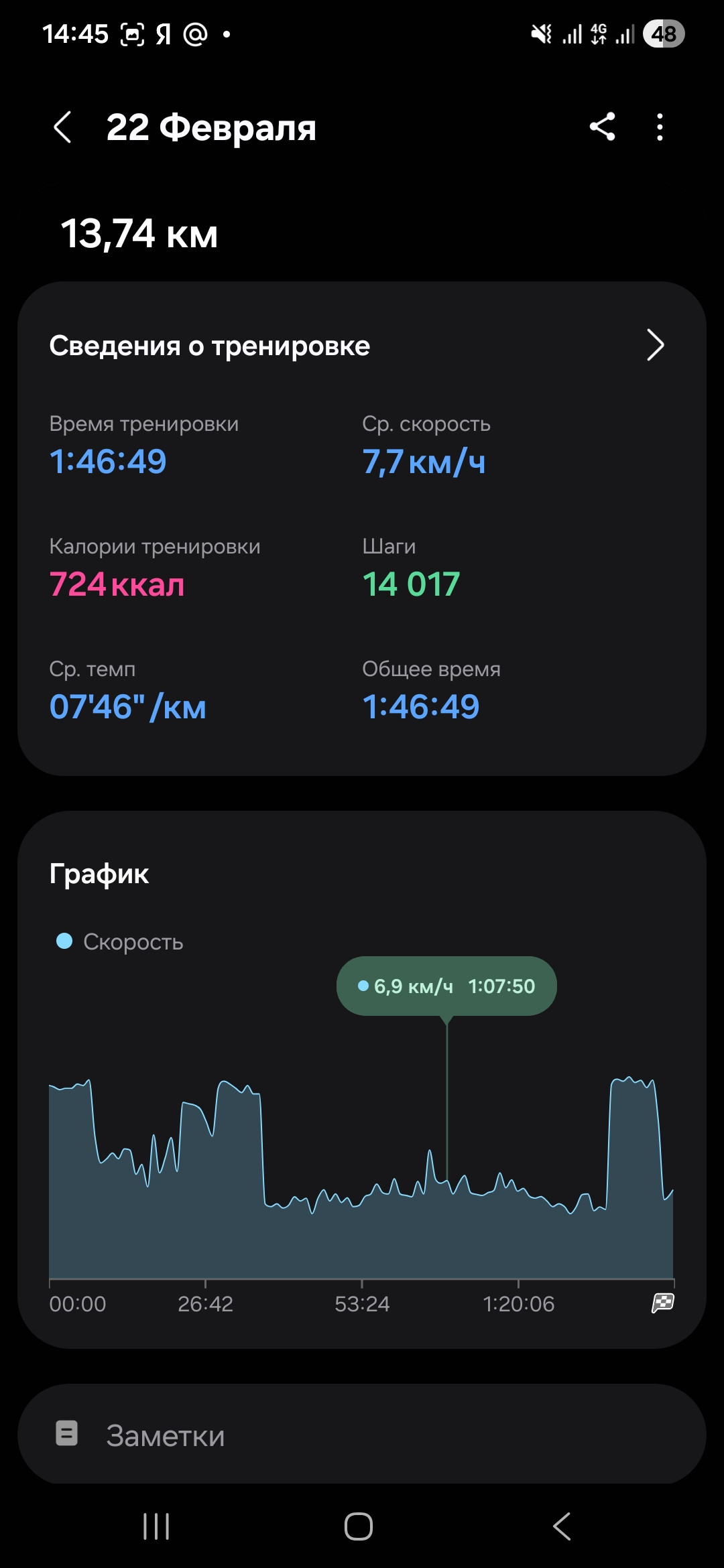This screenshot has height=1568, width=724.
Task: Share this workout
Action: [602, 127]
